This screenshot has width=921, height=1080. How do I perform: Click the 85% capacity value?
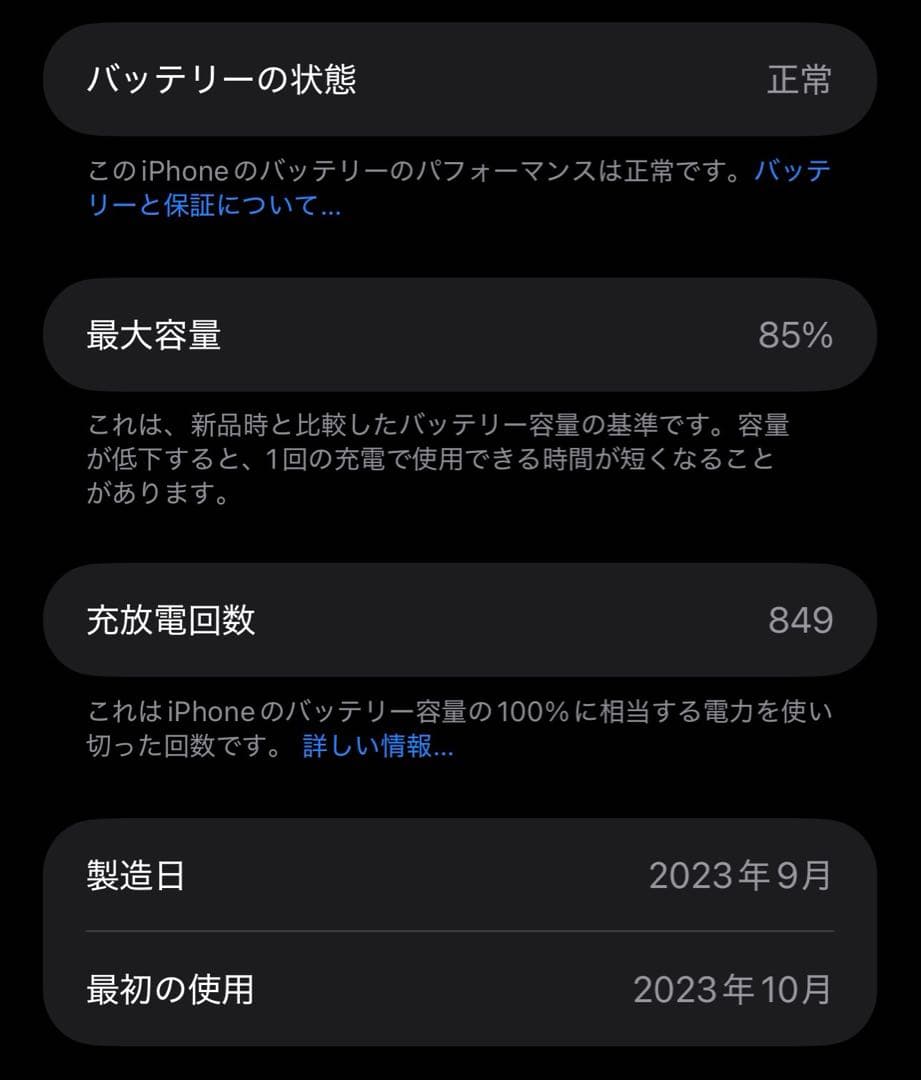[796, 335]
